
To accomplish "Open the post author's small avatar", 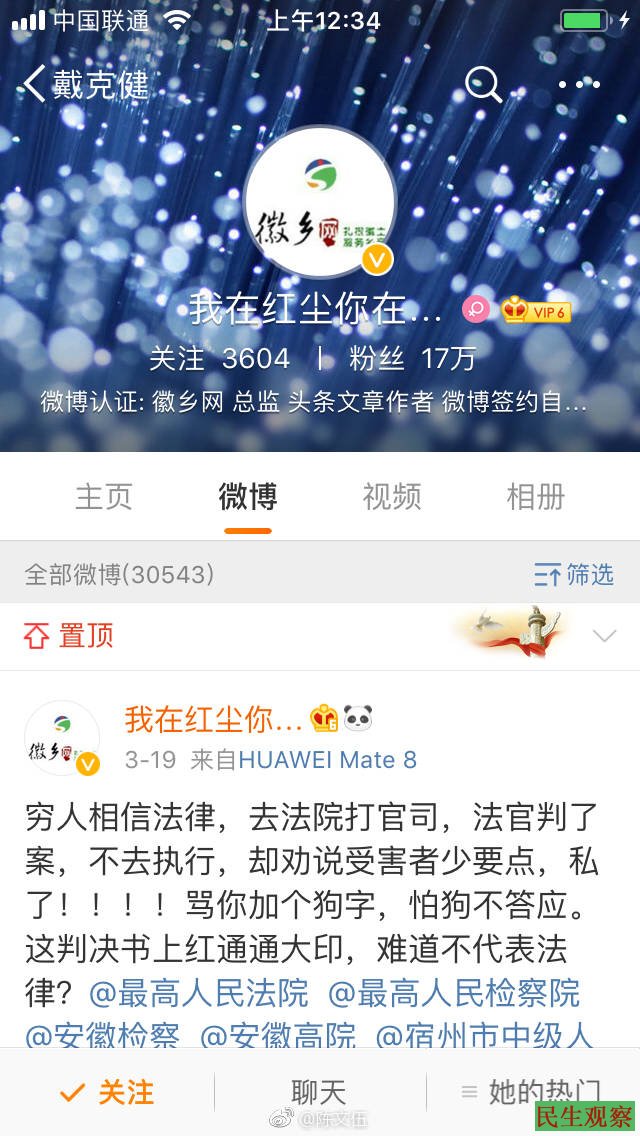I will [x=62, y=739].
